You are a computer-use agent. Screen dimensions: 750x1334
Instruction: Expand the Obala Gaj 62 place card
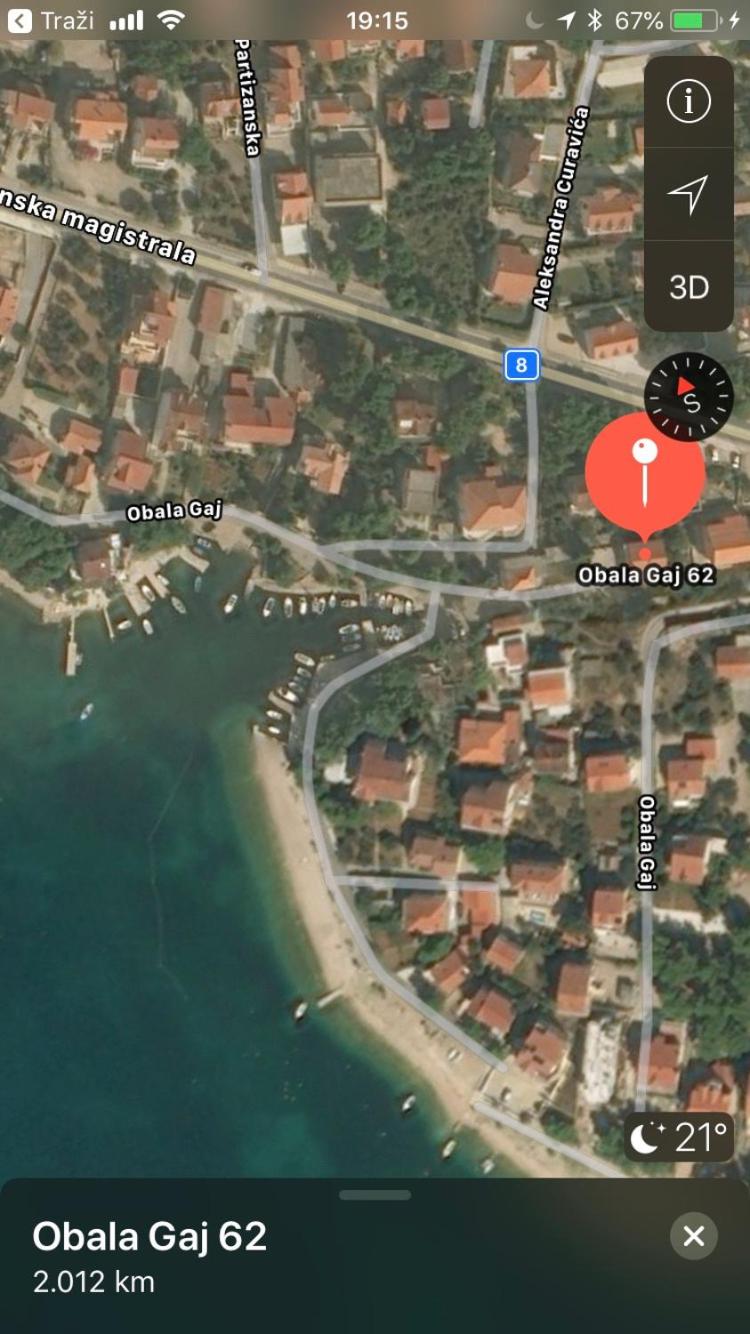(x=374, y=1195)
